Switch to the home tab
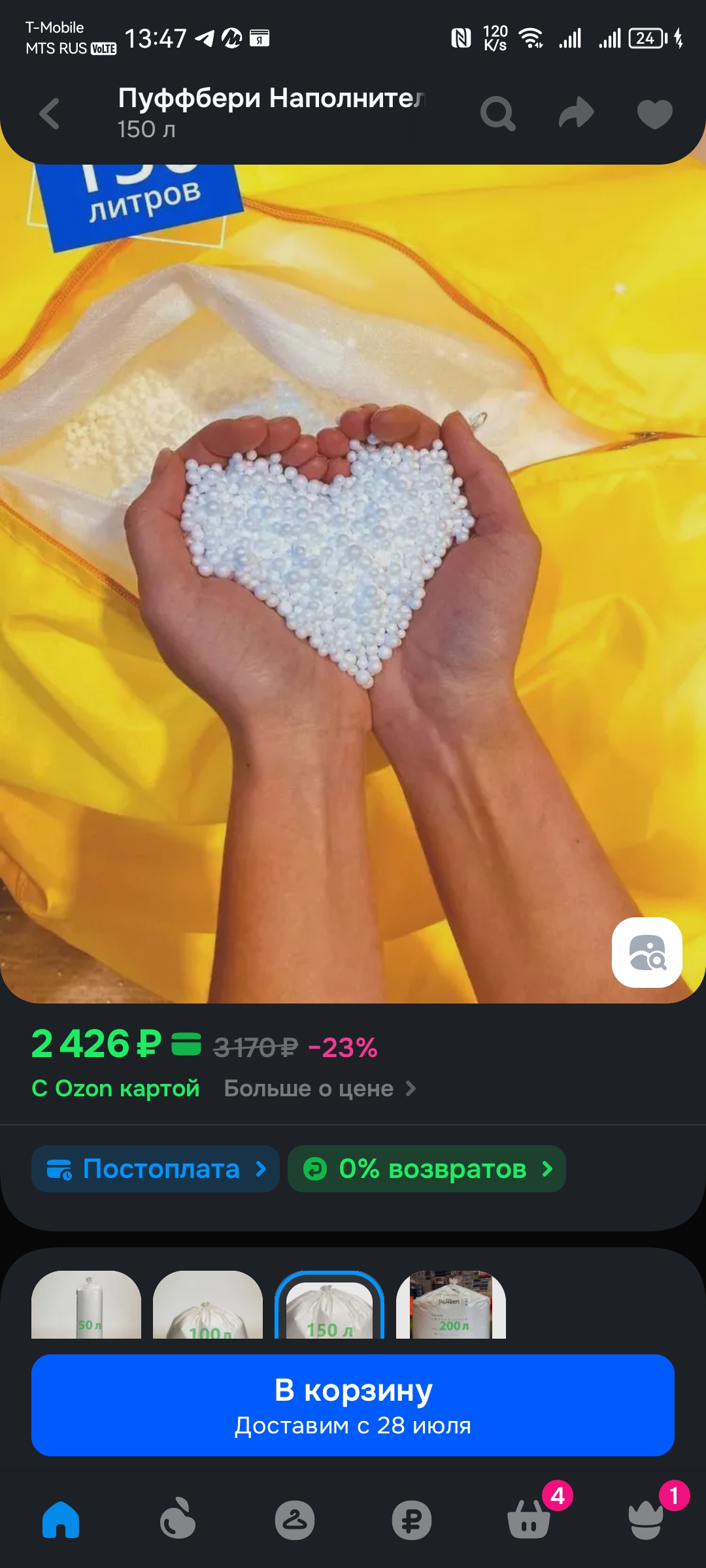The width and height of the screenshot is (706, 1568). coord(61,1520)
